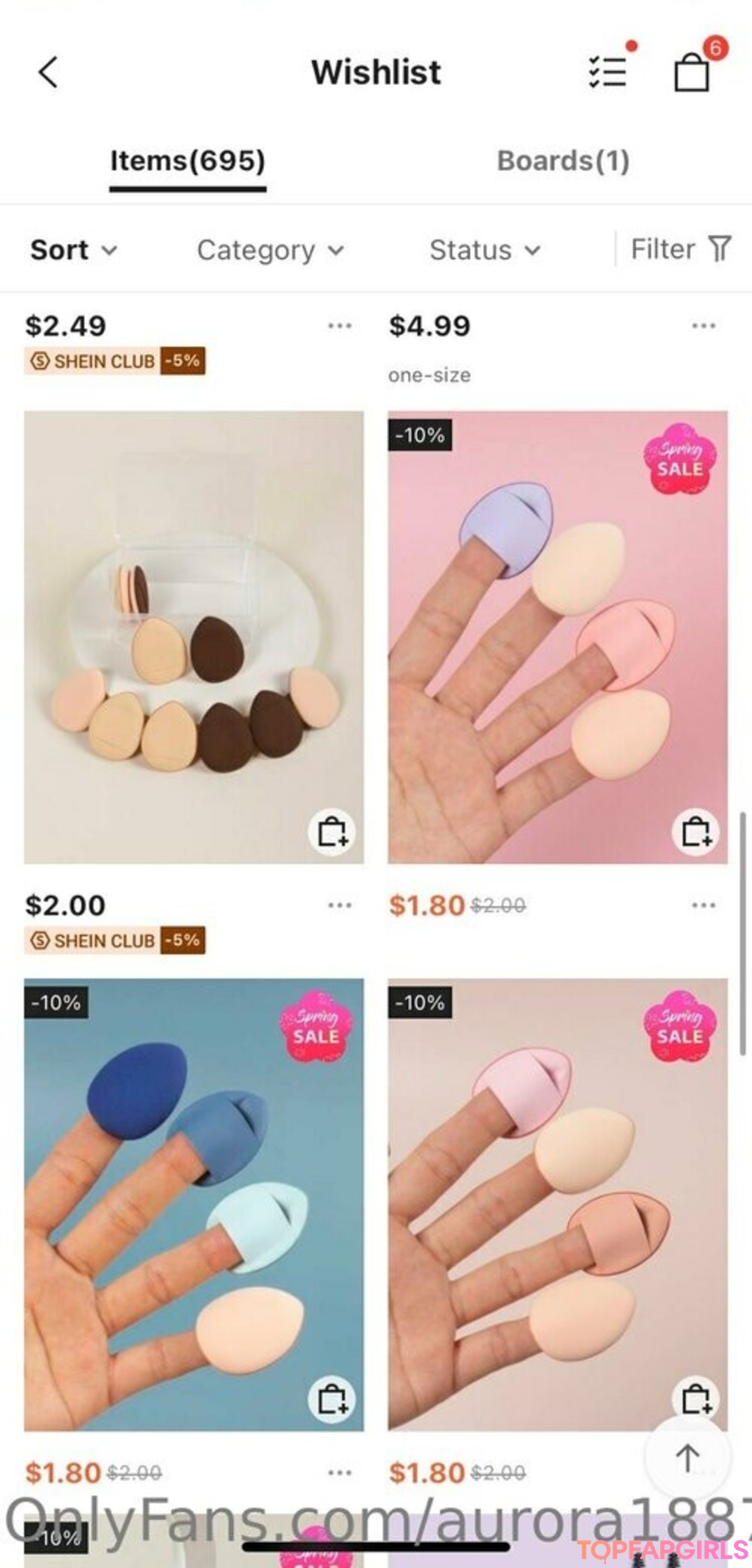This screenshot has height=1568, width=752.
Task: Jump back to top of the list
Action: pos(688,1457)
